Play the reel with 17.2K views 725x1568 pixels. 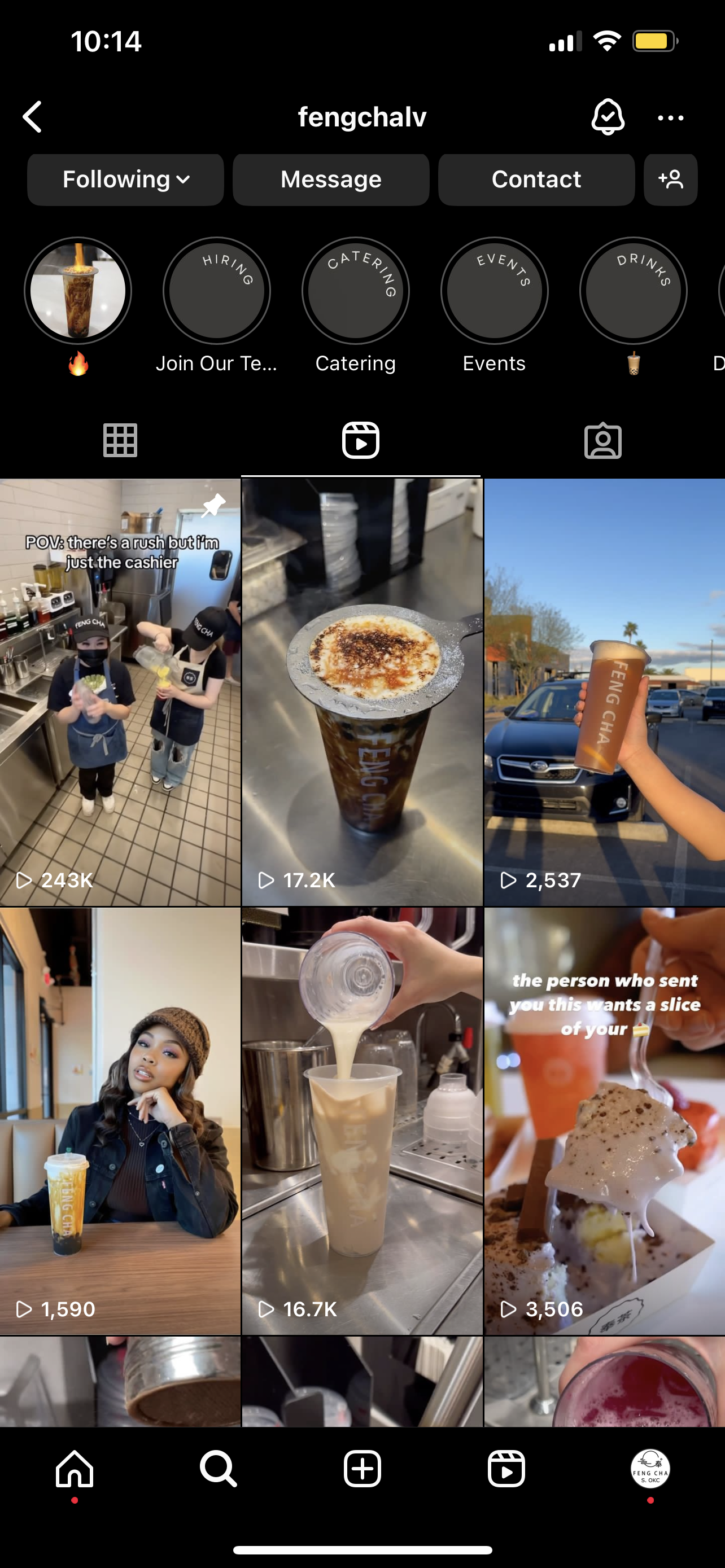click(362, 691)
